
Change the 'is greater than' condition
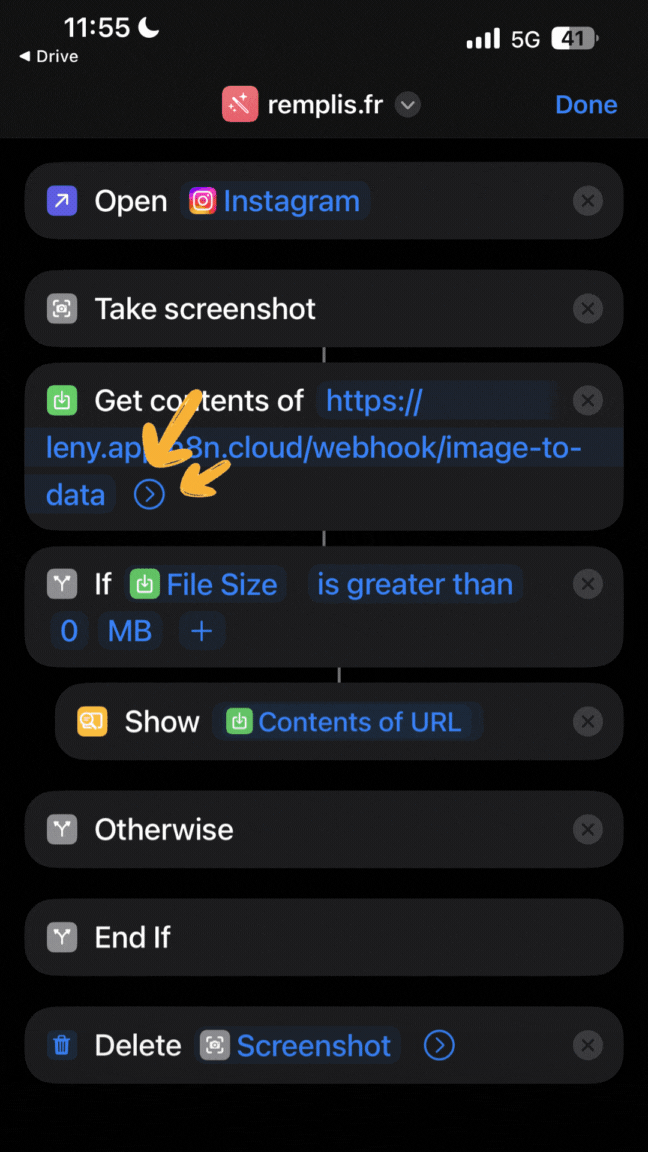[x=415, y=585]
